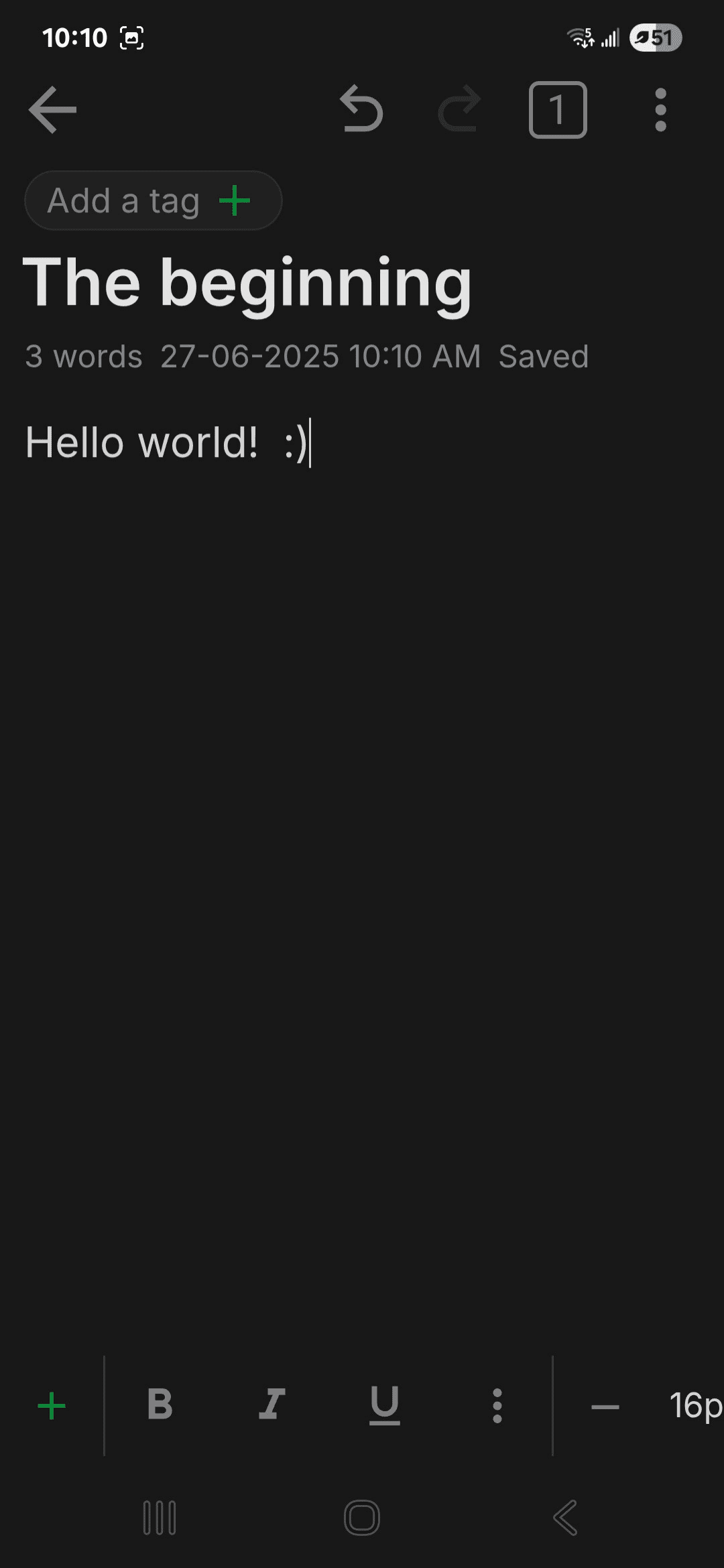Edit the note title The beginning
Screen dimensions: 724x1568
coord(248,281)
